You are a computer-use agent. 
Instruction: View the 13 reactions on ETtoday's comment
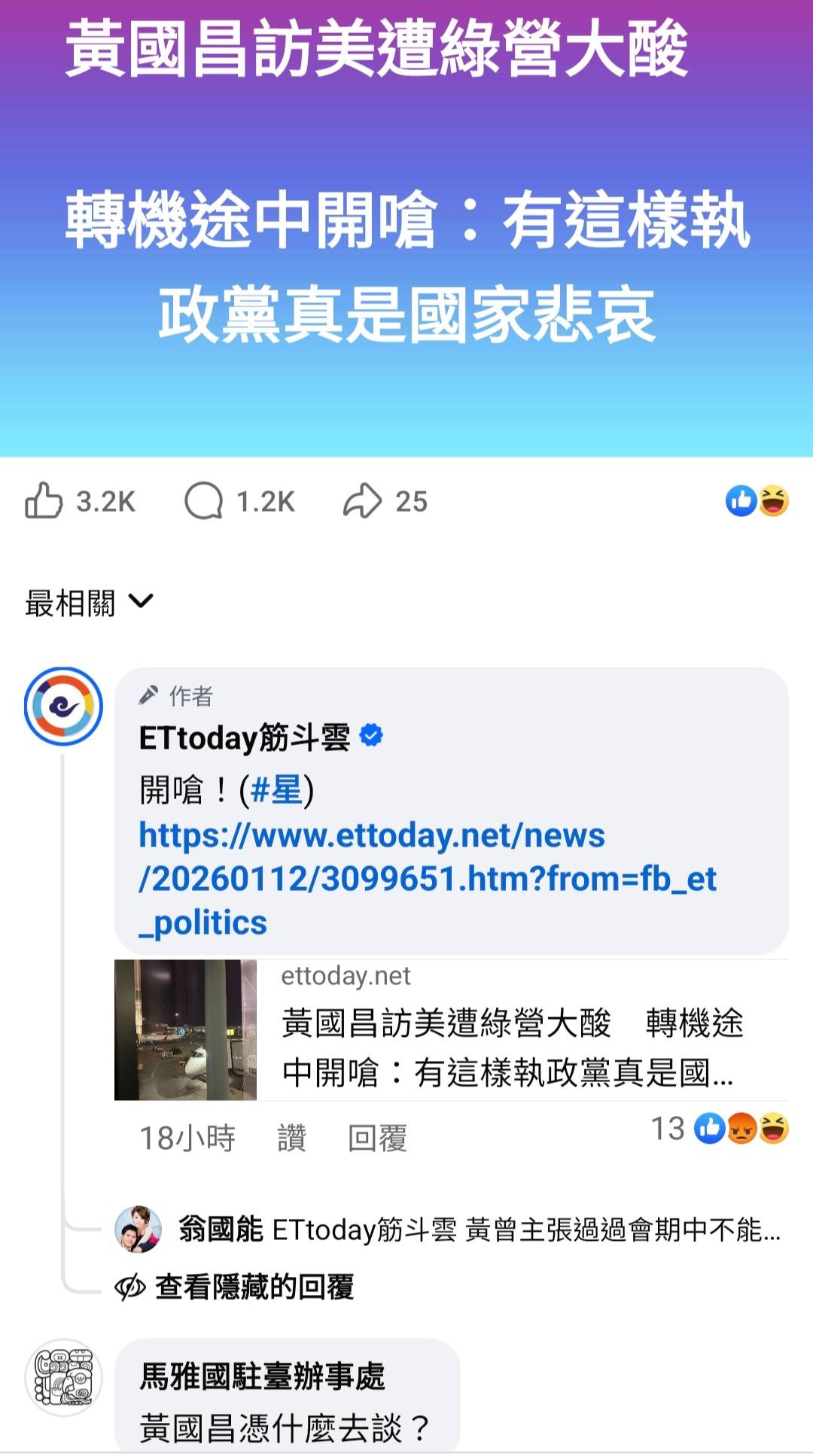[x=719, y=1129]
